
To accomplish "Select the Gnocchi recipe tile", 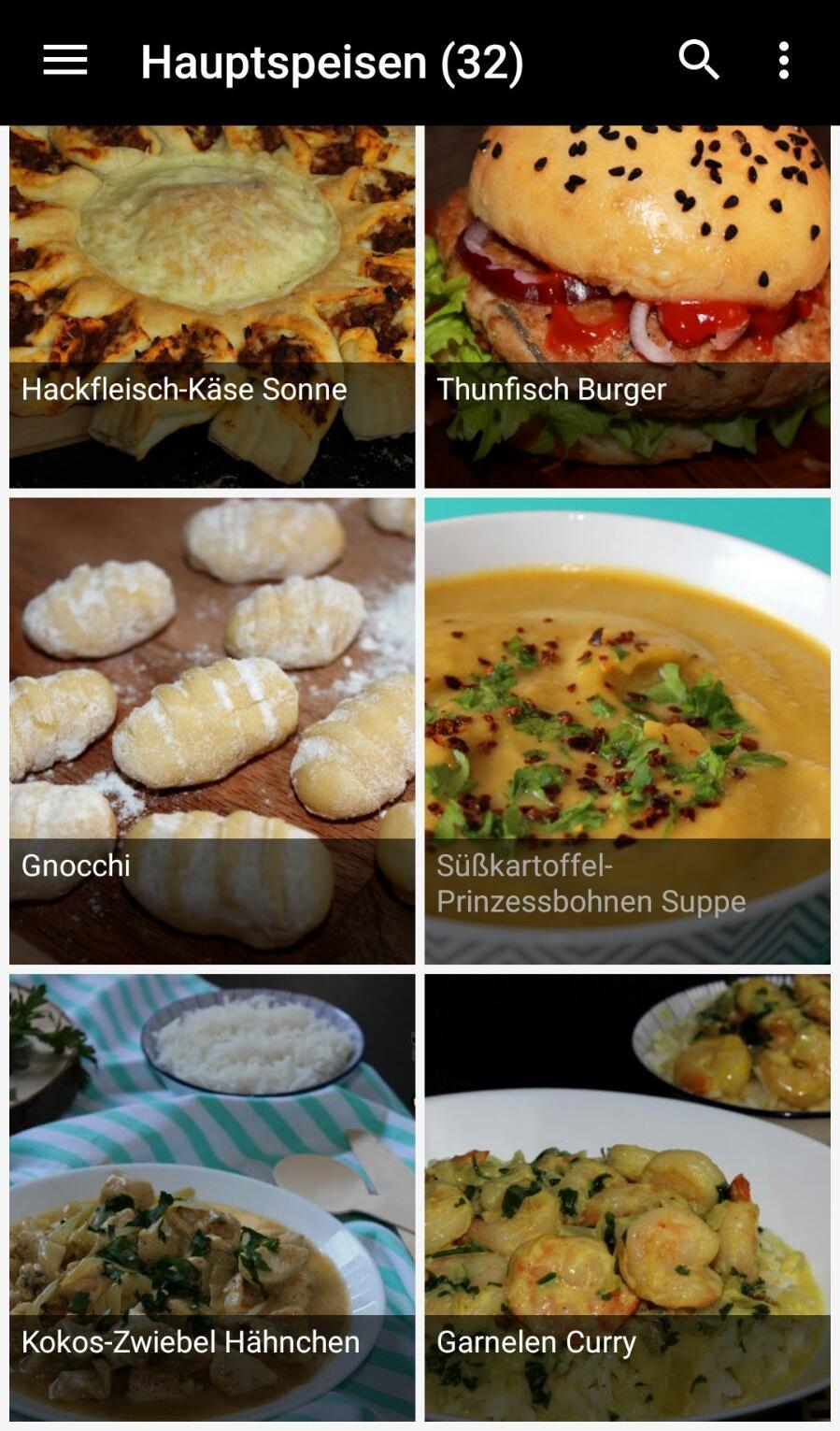I will pos(212,731).
